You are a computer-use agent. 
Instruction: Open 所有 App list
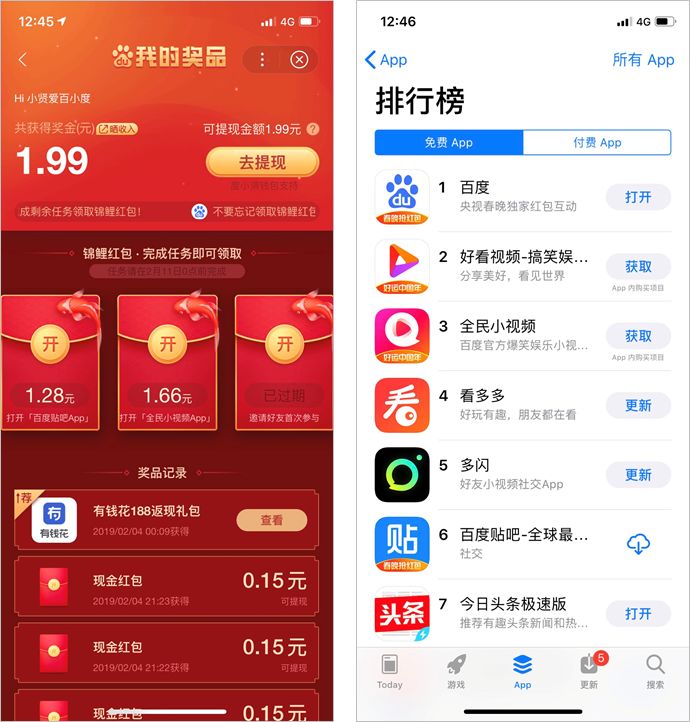[643, 60]
